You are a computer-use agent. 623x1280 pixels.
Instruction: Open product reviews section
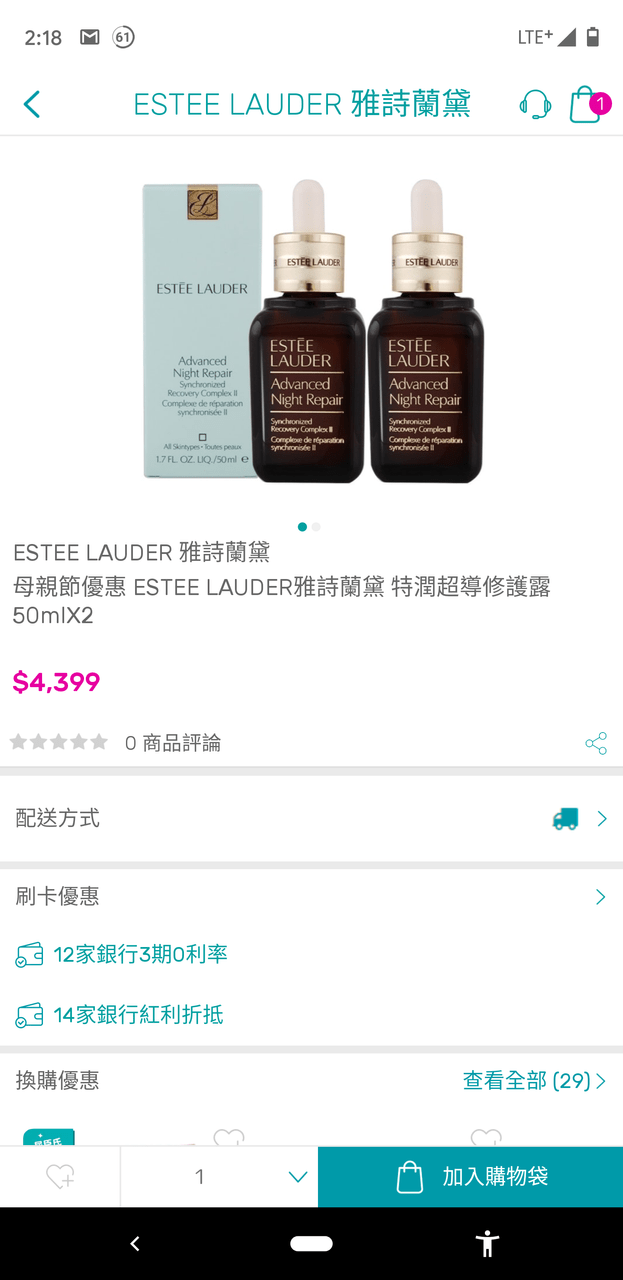[172, 743]
